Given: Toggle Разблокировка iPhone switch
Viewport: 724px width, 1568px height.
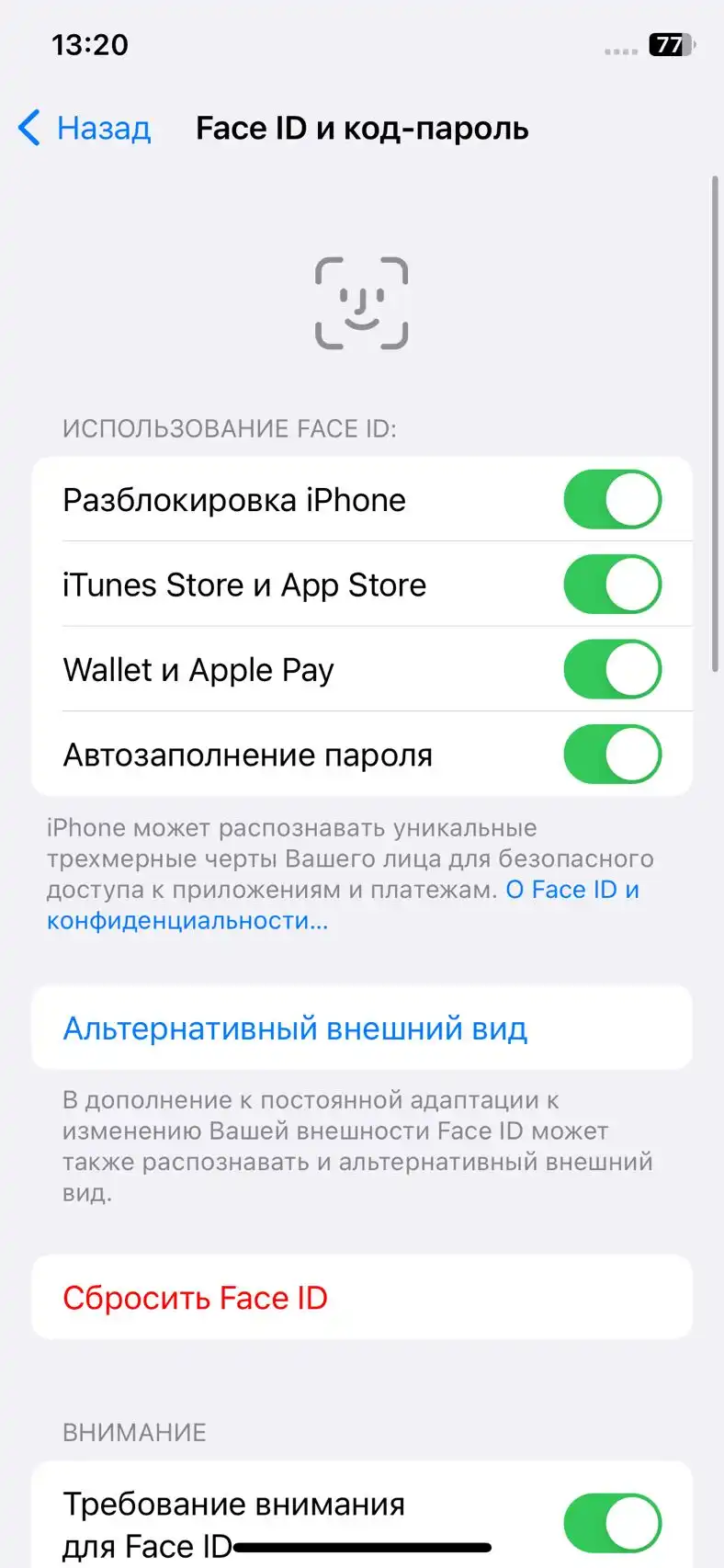Looking at the screenshot, I should (x=612, y=500).
